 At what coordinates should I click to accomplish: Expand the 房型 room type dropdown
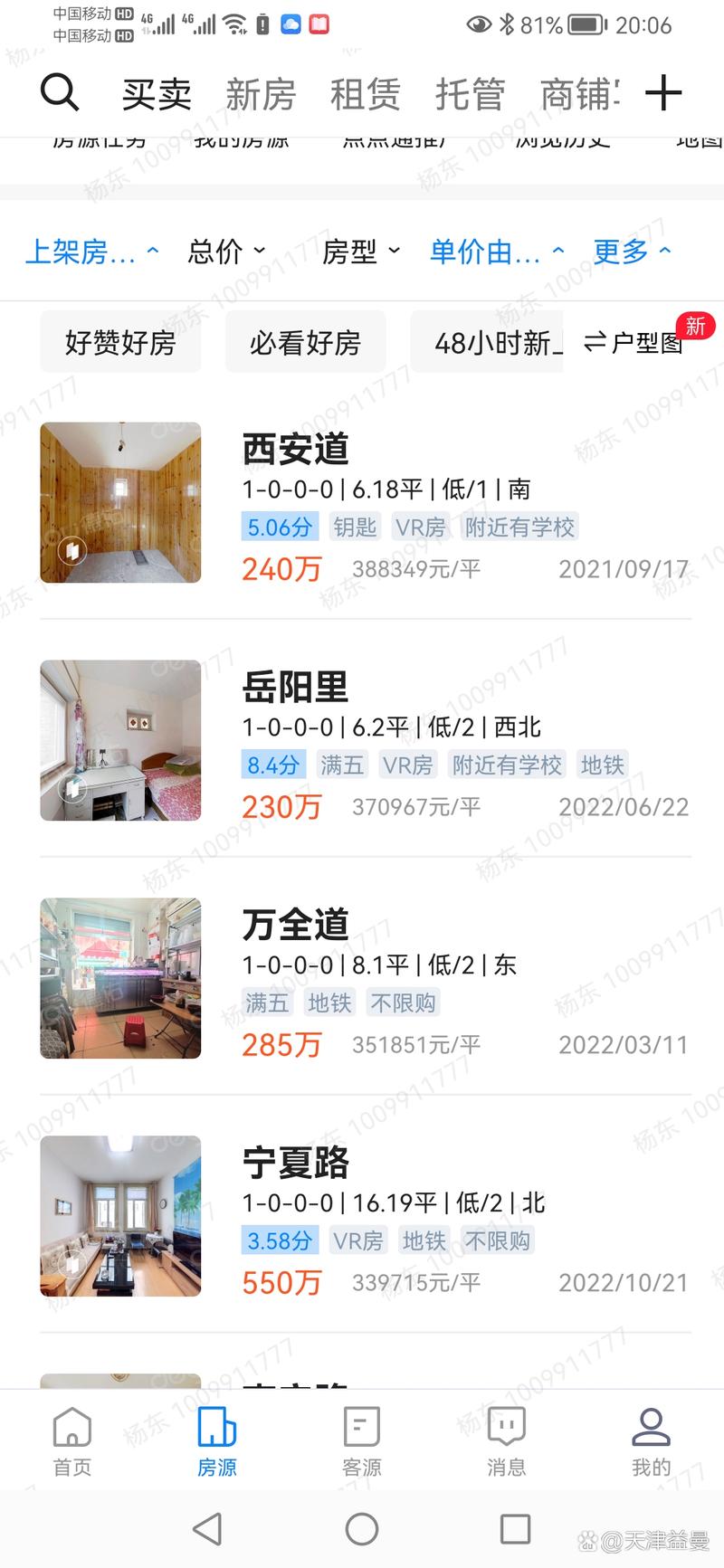[x=359, y=252]
